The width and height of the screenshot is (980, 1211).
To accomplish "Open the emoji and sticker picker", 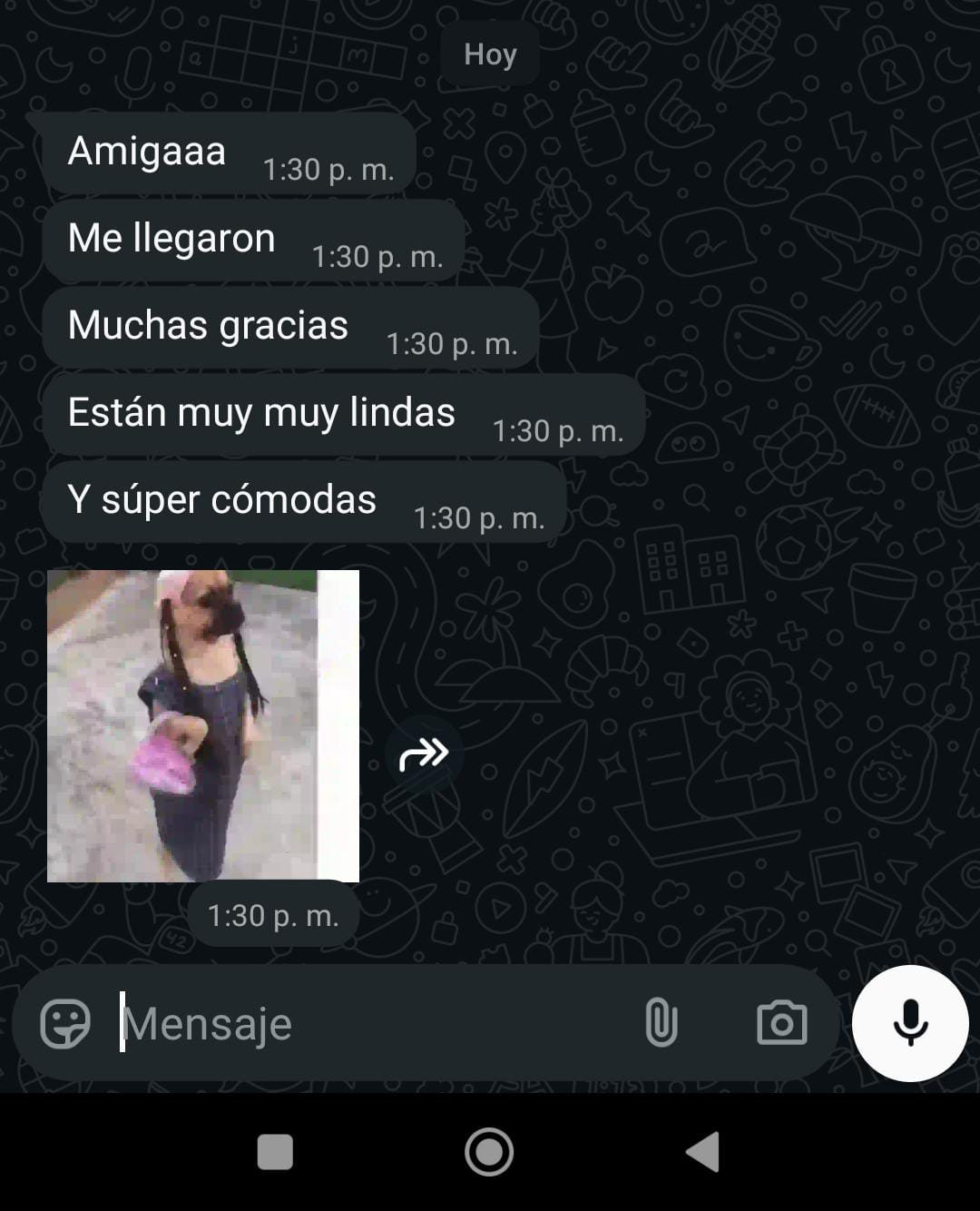I will (x=65, y=1024).
